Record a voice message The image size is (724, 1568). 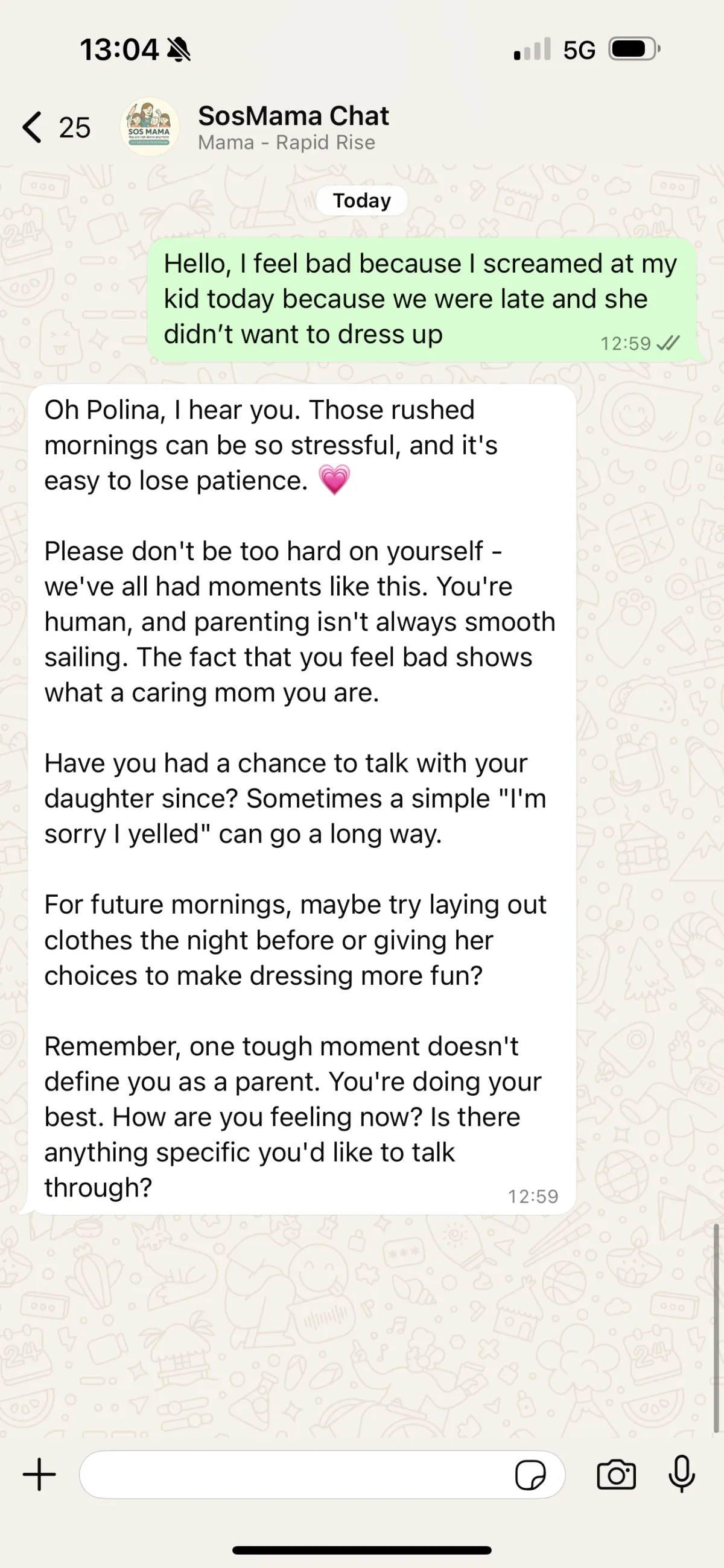click(681, 1475)
